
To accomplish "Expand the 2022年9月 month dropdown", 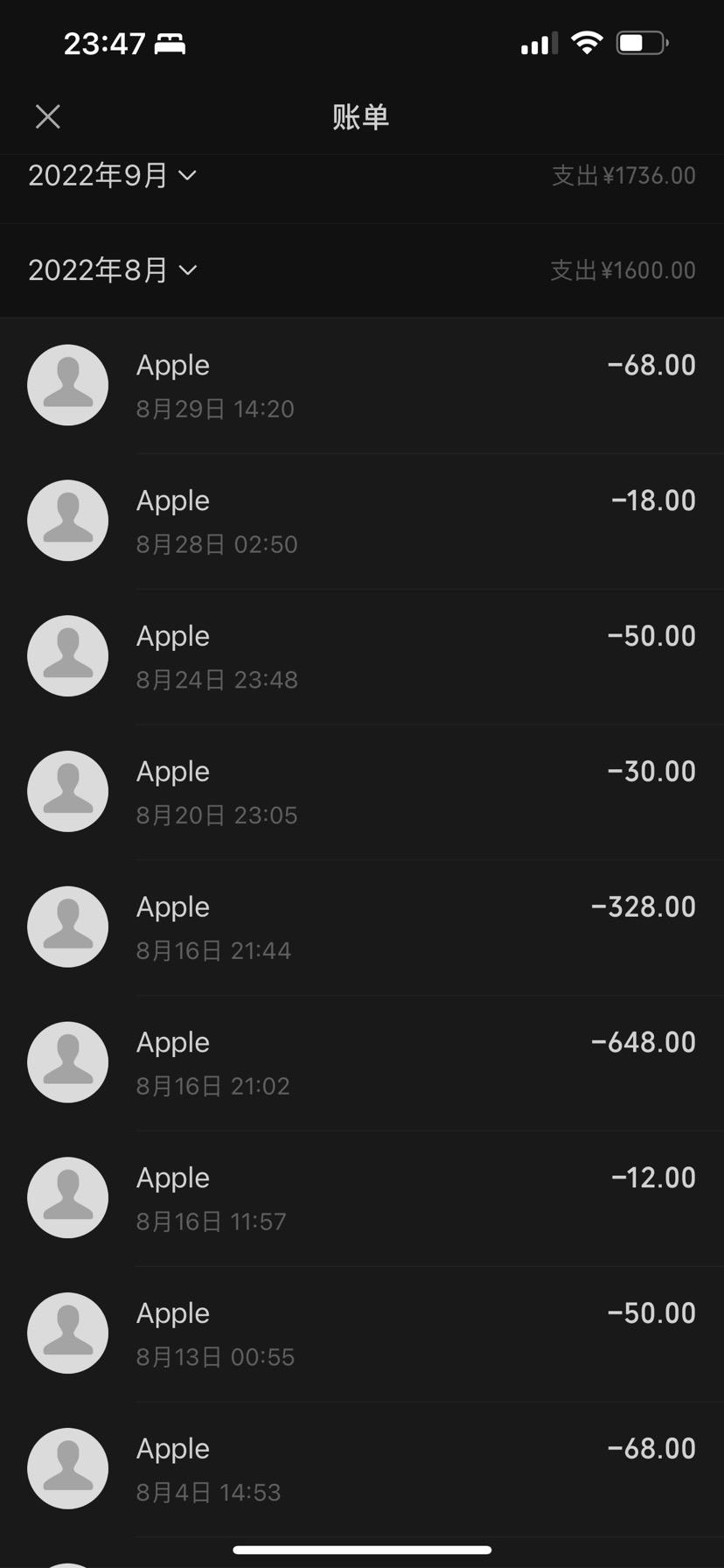I will coord(113,176).
